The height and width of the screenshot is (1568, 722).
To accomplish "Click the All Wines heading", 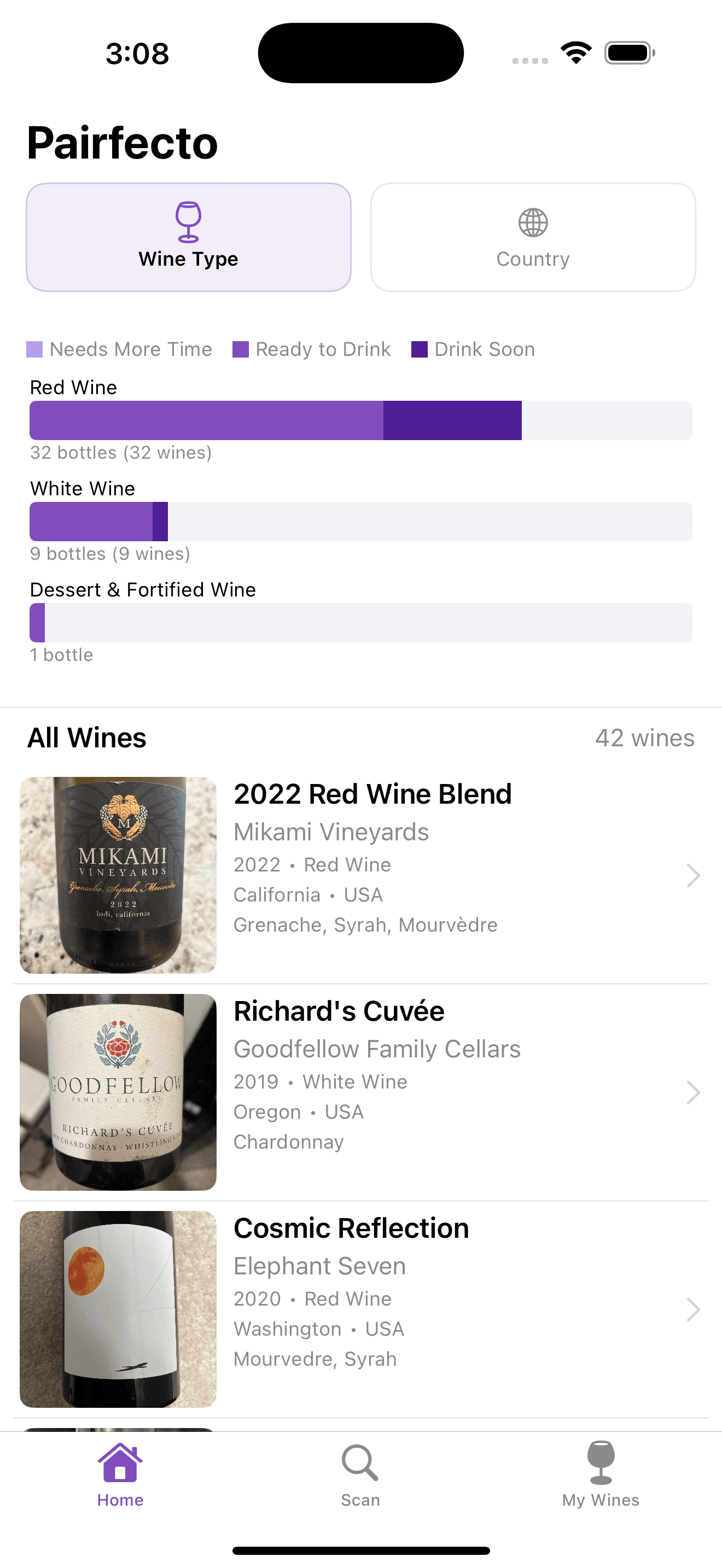I will tap(86, 738).
